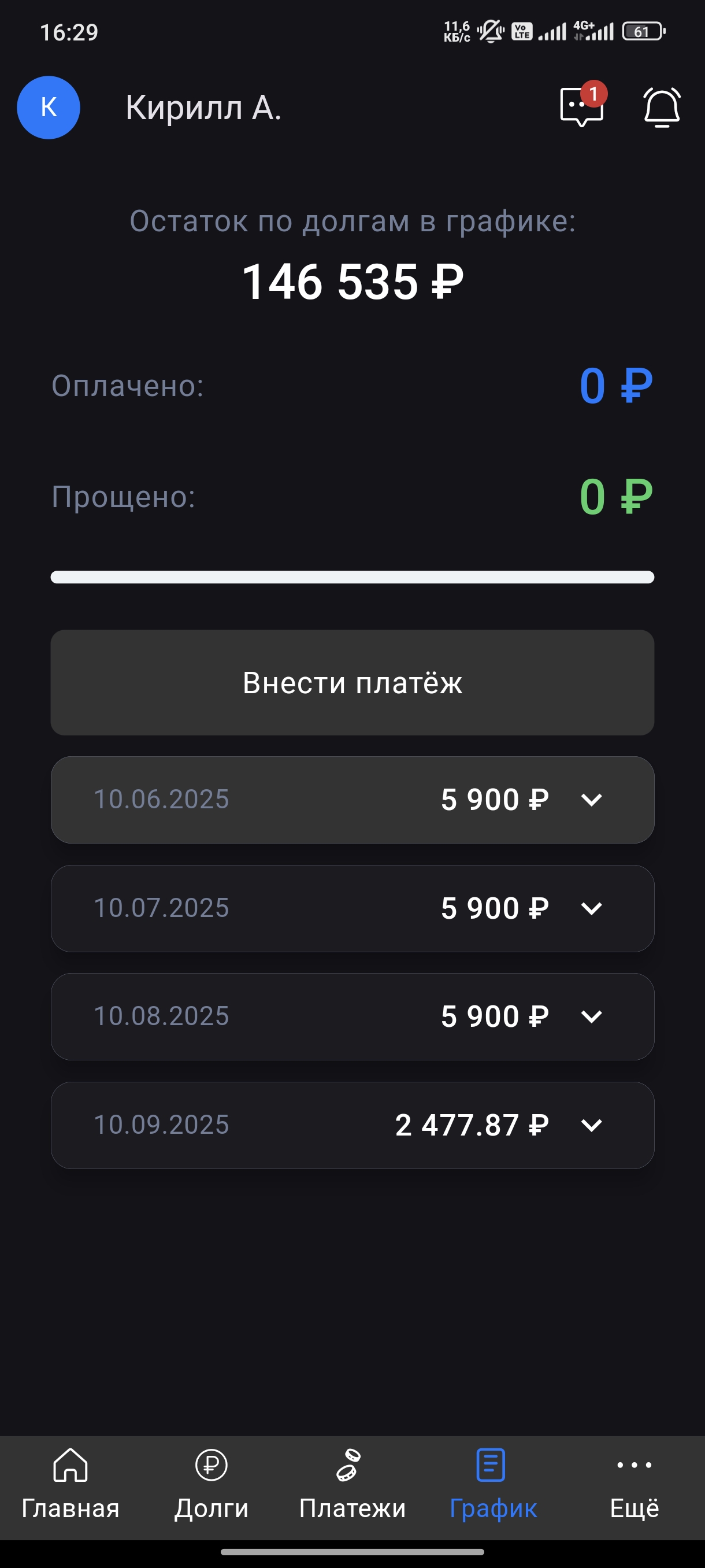Expand the 10.09.2025 payment row

point(352,1125)
